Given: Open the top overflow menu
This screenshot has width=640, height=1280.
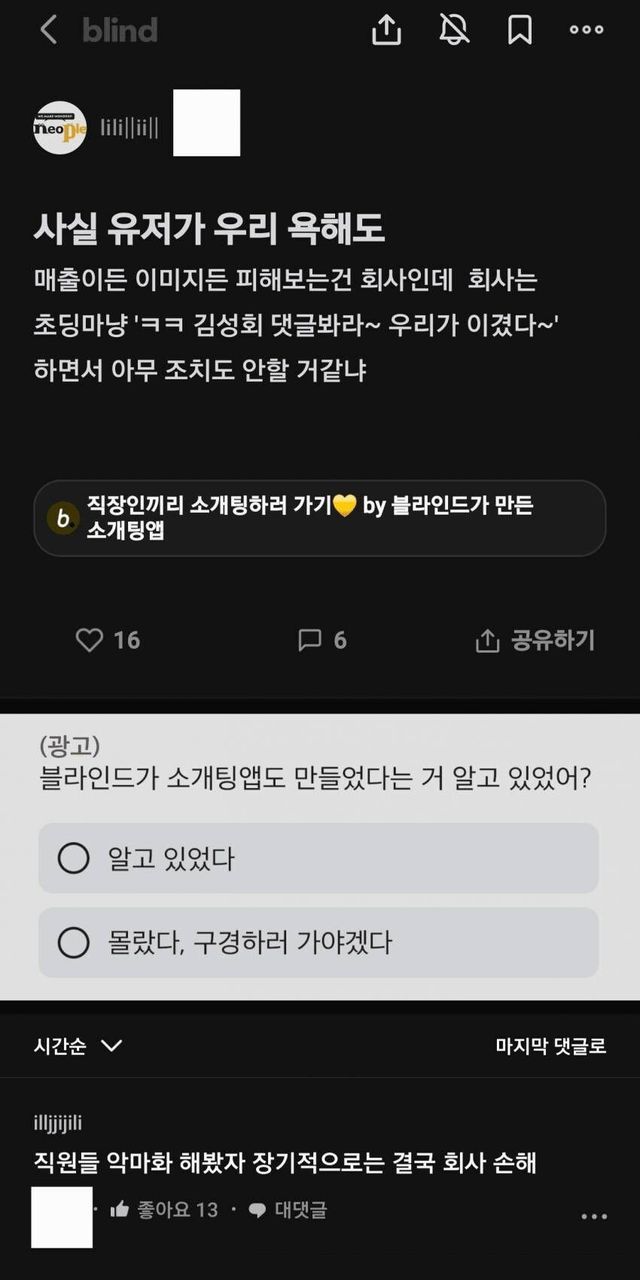Looking at the screenshot, I should 586,30.
